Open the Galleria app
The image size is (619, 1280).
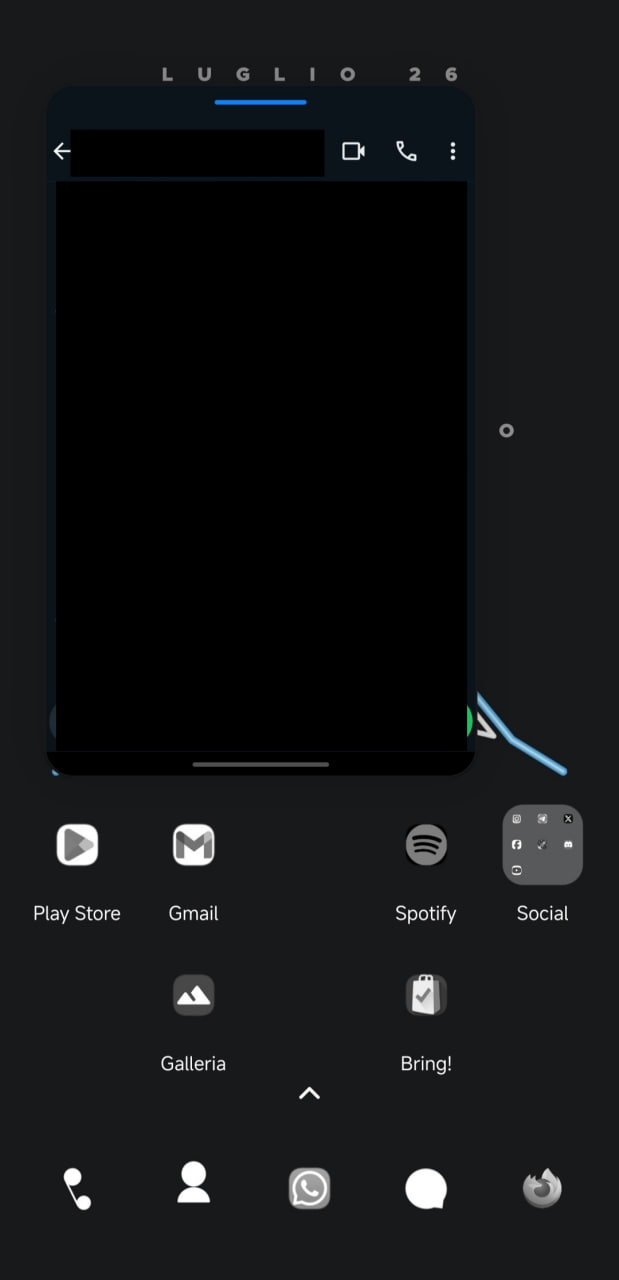(x=193, y=995)
